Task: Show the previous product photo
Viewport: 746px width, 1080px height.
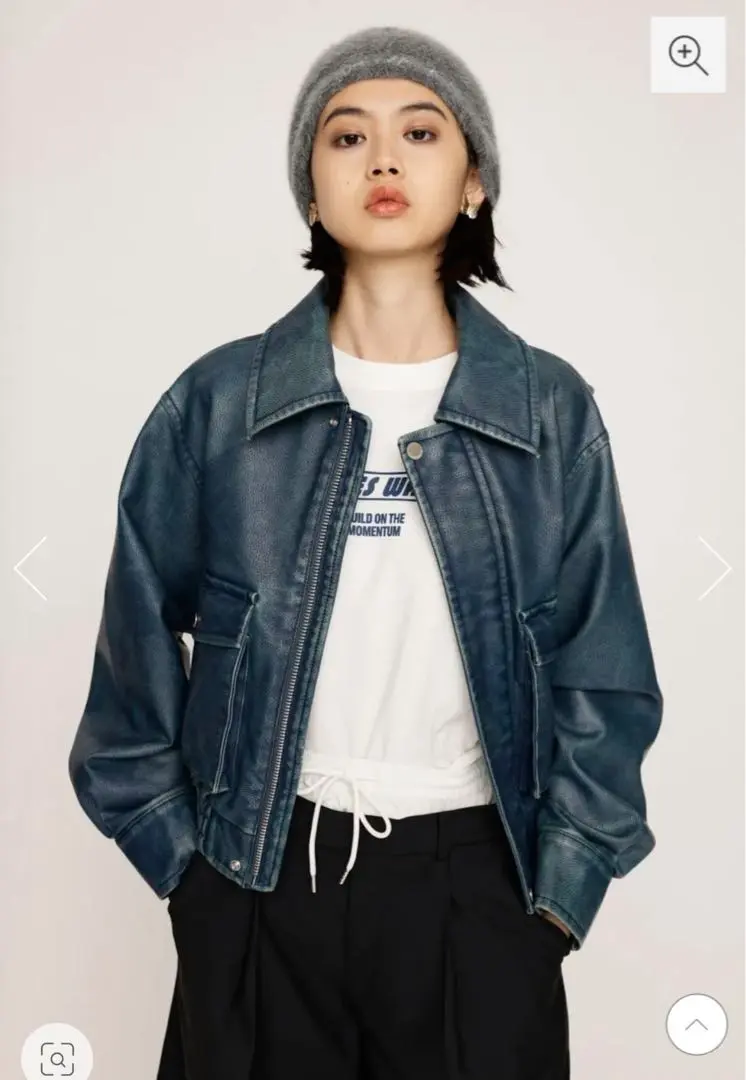Action: click(x=30, y=568)
